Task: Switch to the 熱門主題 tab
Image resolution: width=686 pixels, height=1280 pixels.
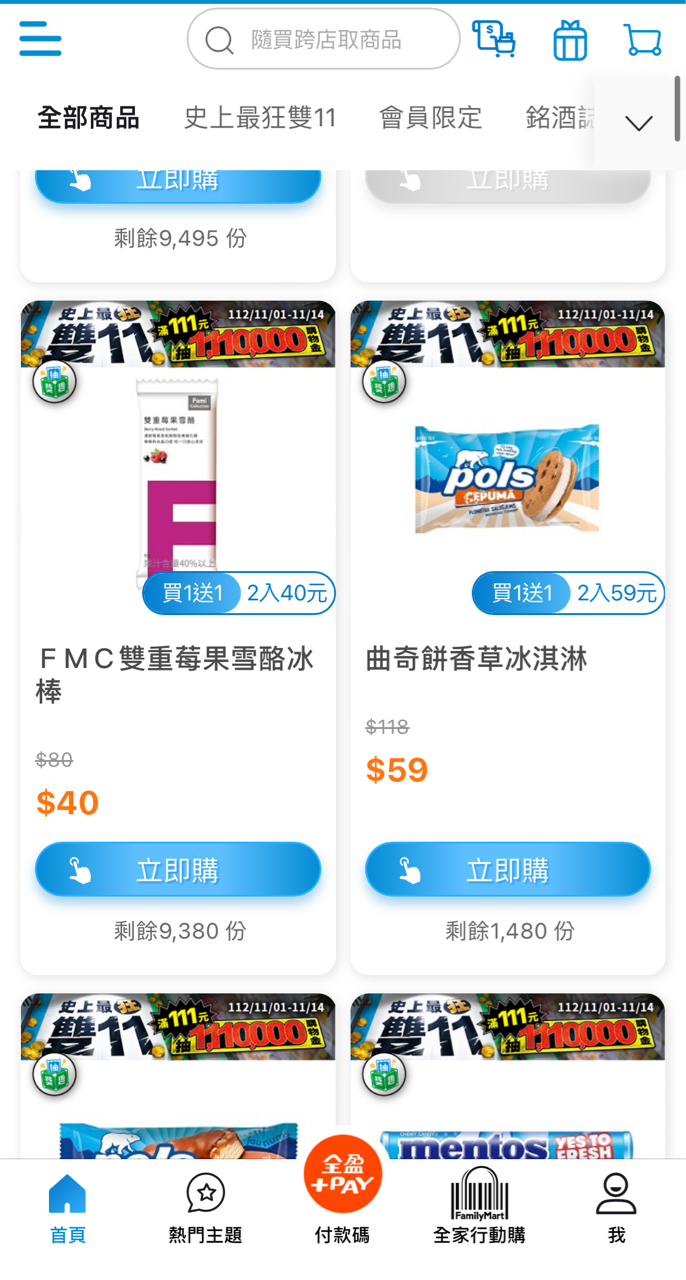Action: [205, 1208]
